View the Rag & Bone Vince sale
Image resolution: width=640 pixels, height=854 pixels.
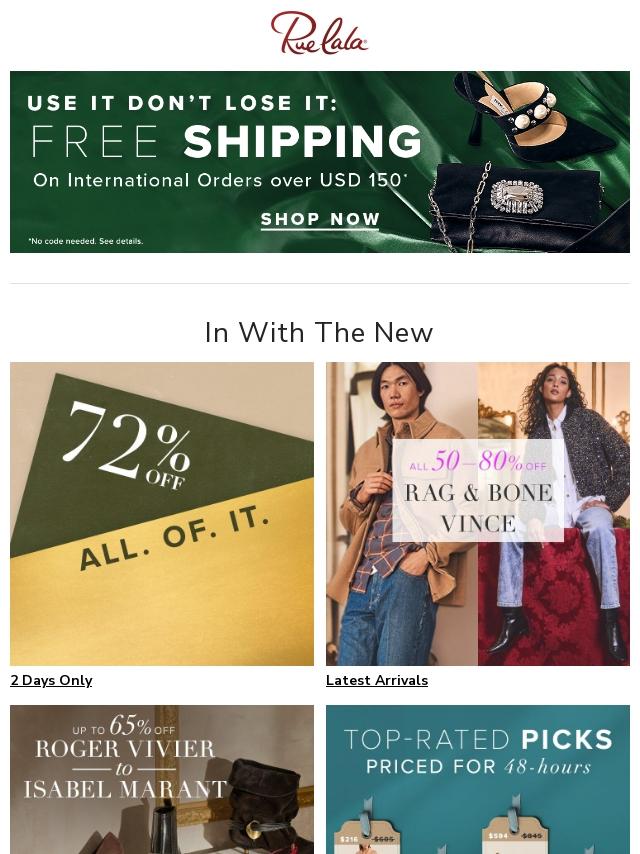[x=478, y=513]
